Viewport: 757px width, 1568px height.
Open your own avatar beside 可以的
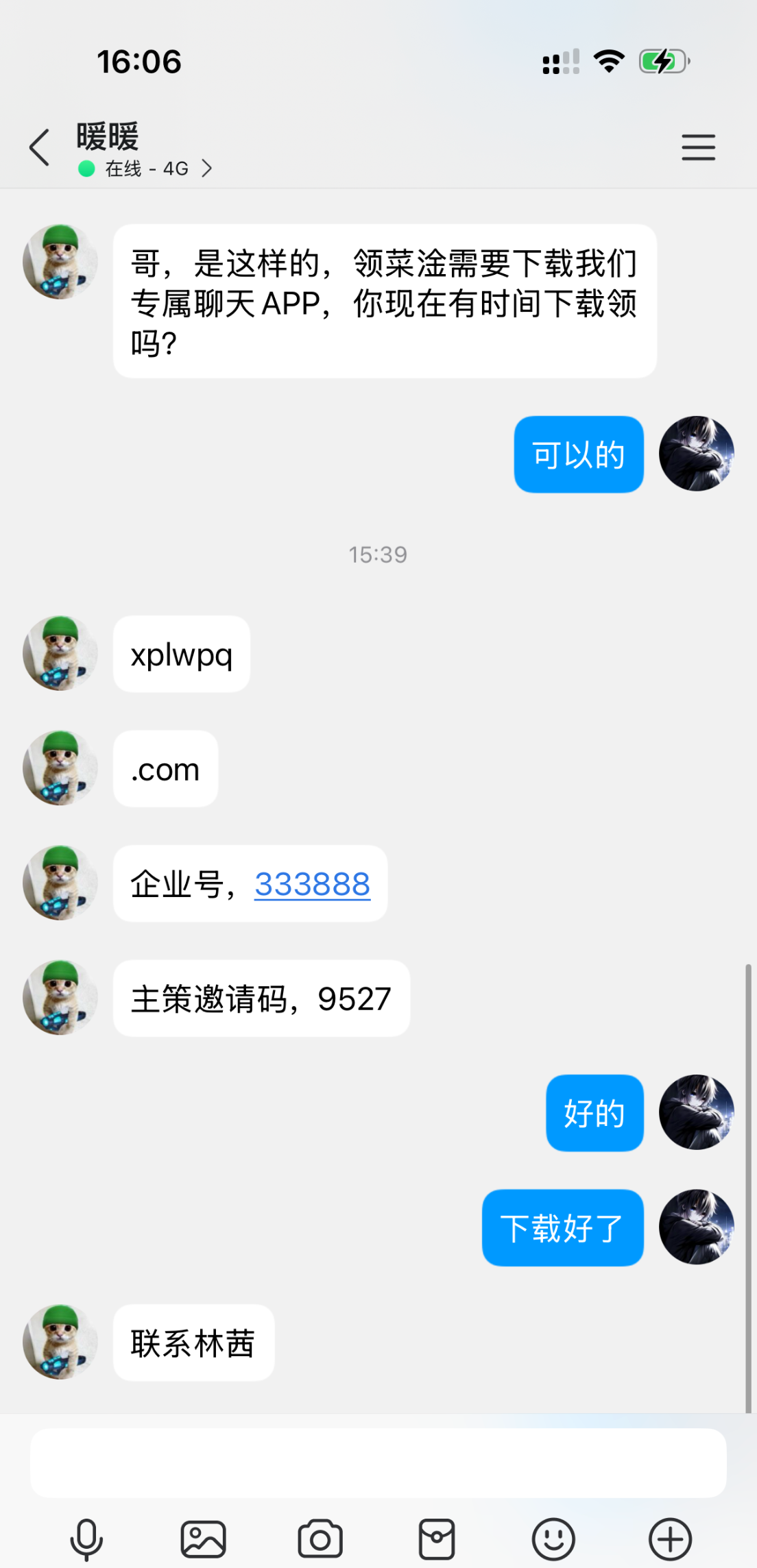(x=697, y=454)
